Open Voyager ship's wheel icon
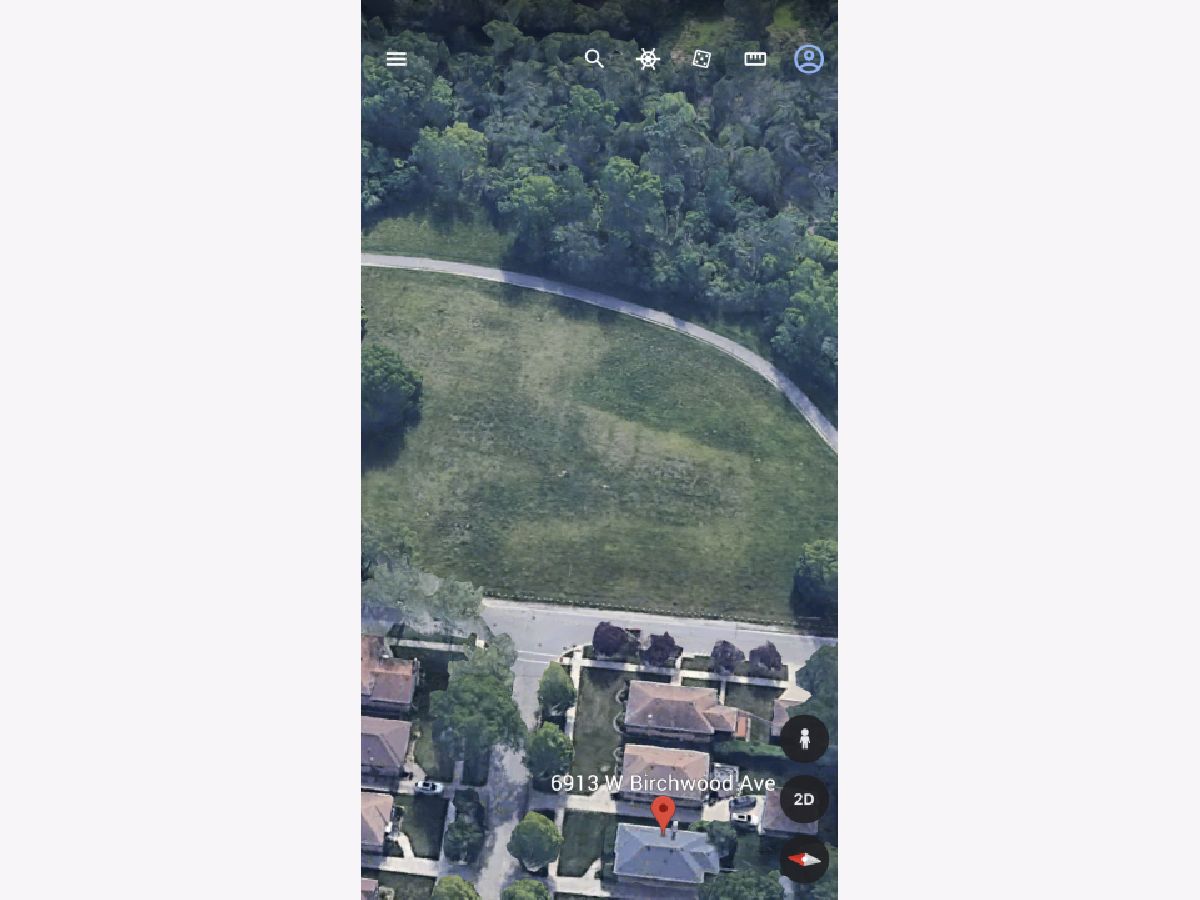Viewport: 1200px width, 900px height. pyautogui.click(x=648, y=59)
